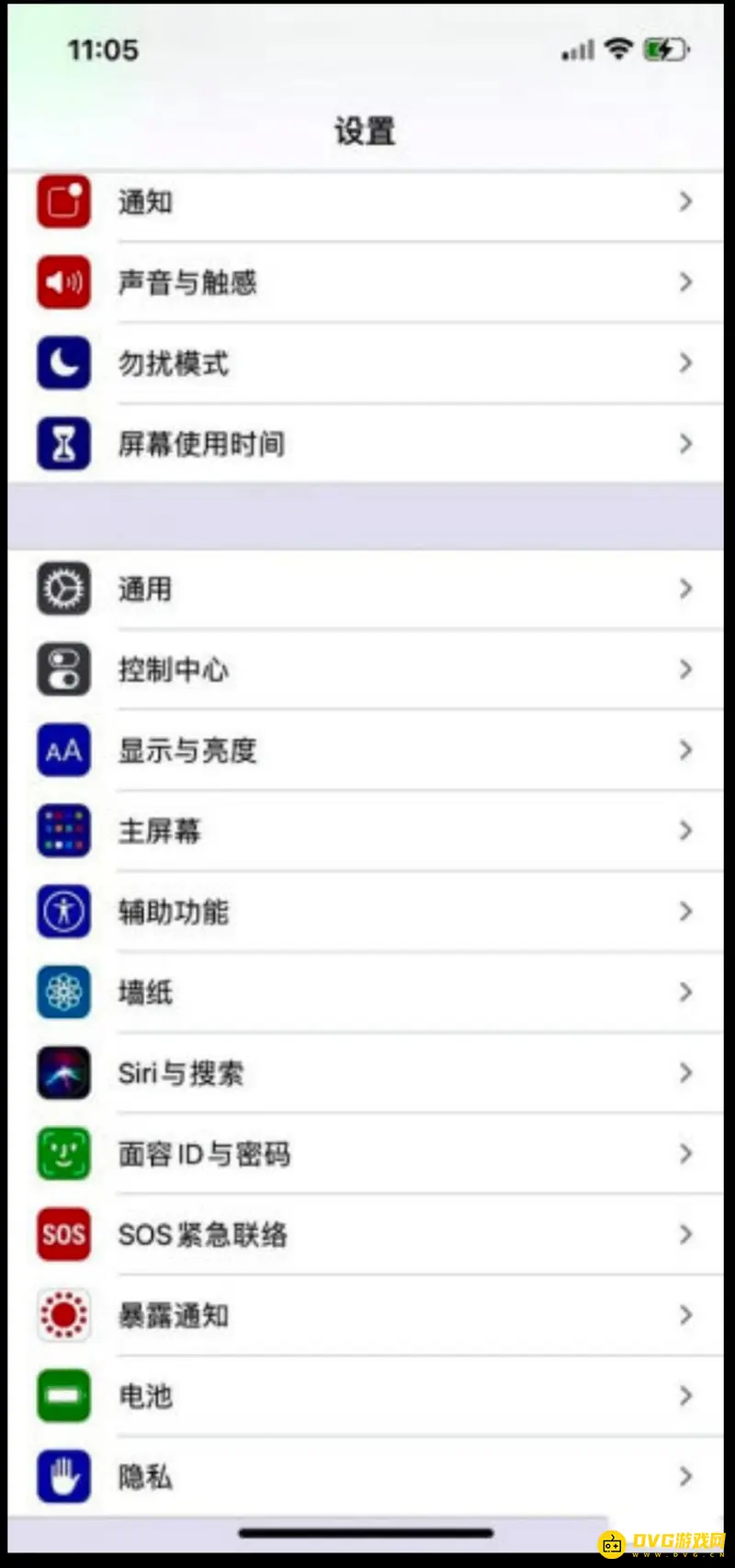Viewport: 735px width, 1568px height.
Task: Expand the 辅助功能 row chevron
Action: click(x=685, y=912)
